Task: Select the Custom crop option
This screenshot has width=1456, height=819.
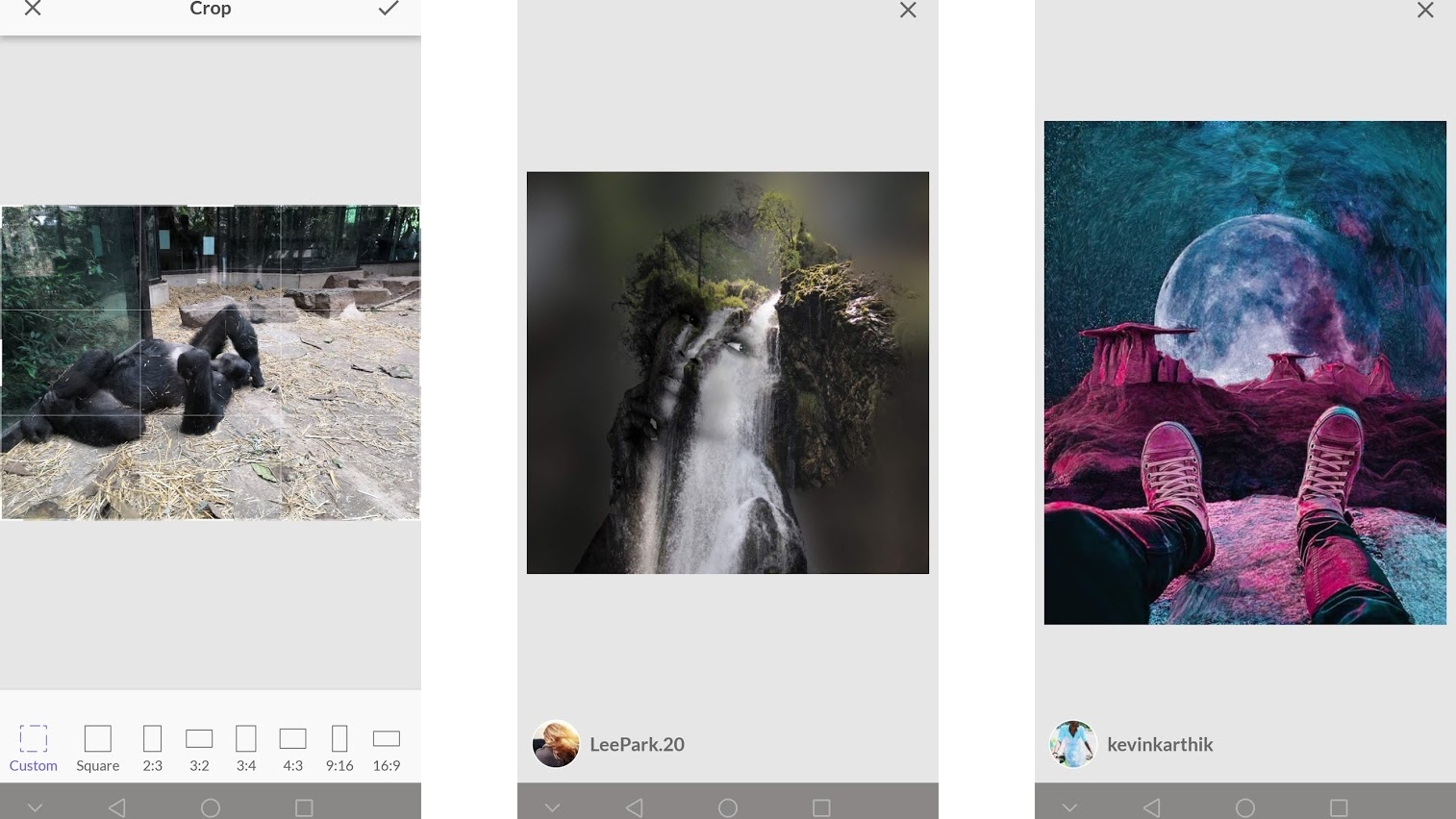Action: 34,748
